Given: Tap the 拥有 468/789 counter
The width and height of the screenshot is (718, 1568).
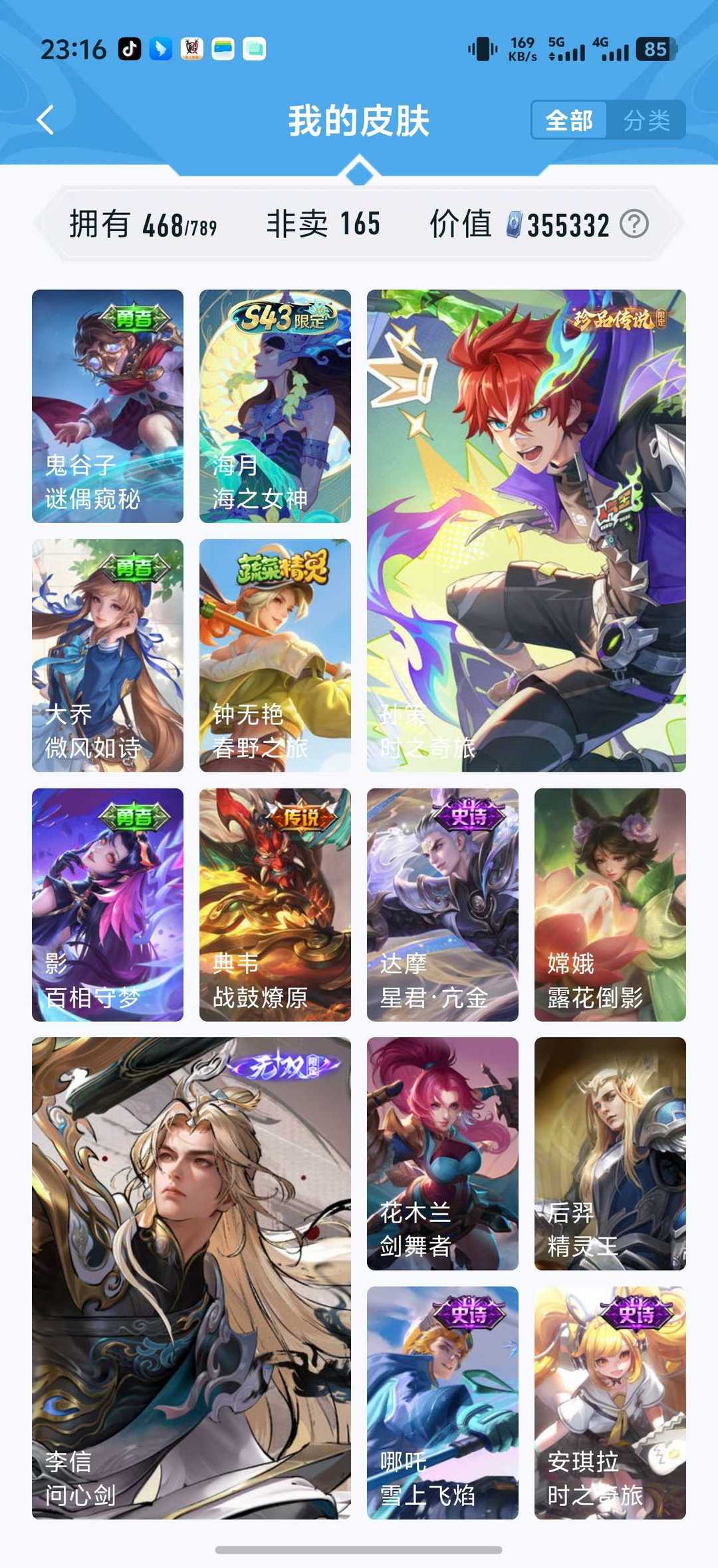Looking at the screenshot, I should click(x=143, y=224).
